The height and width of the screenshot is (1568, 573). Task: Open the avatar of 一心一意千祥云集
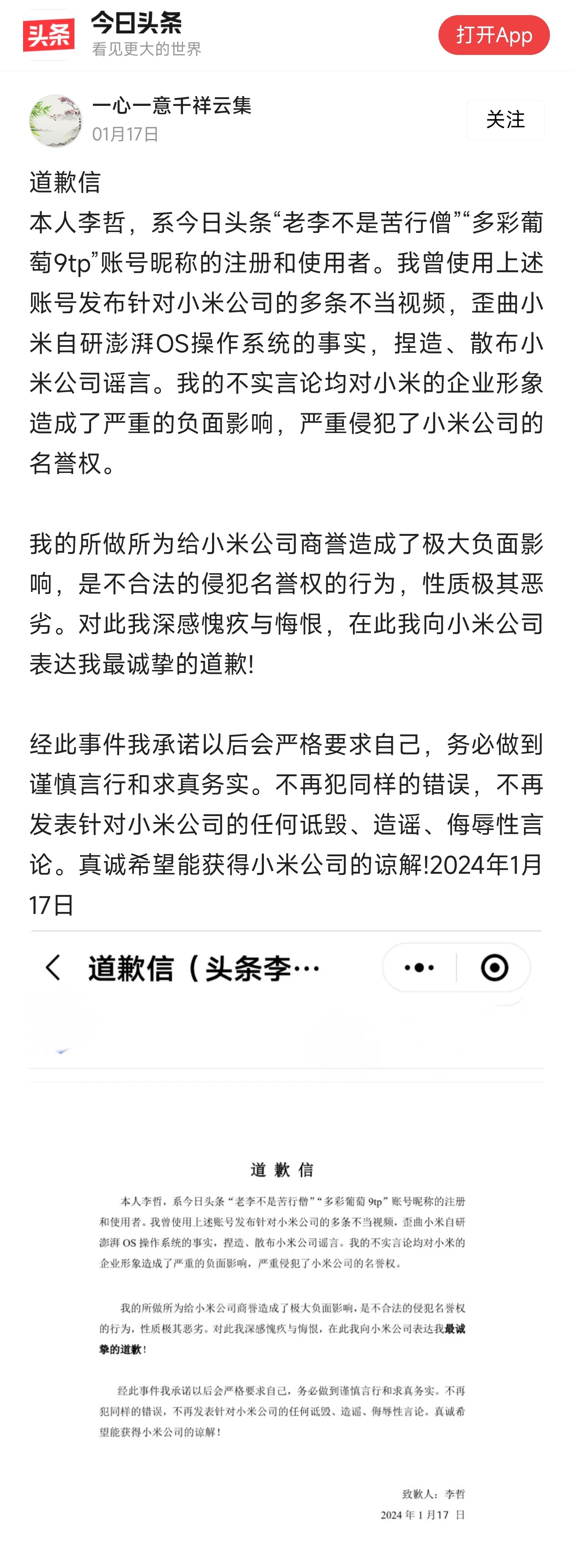[x=55, y=121]
